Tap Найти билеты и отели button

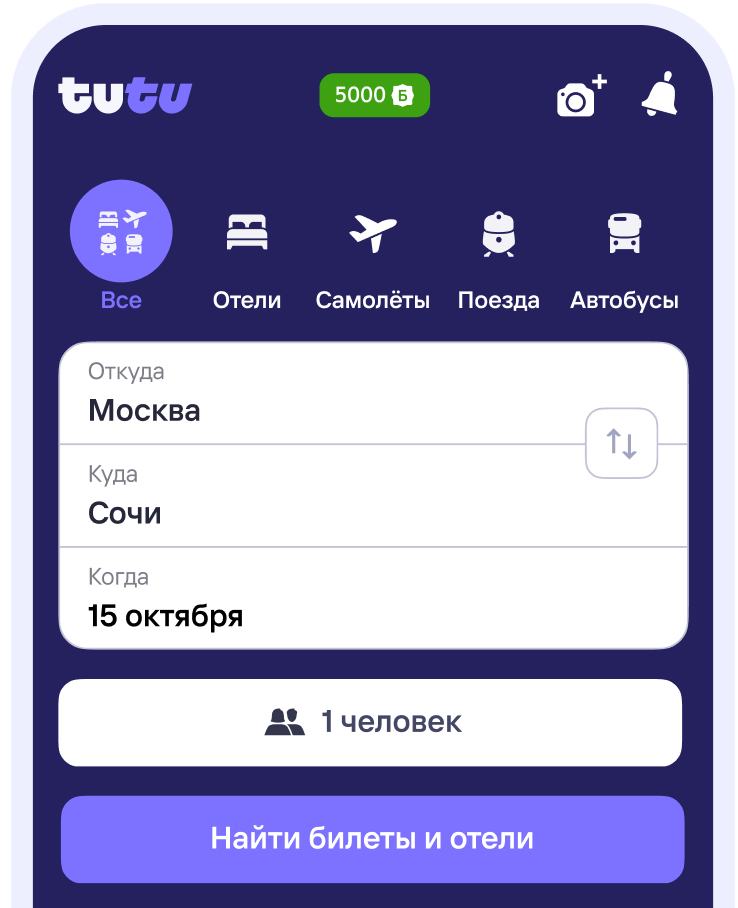coord(372,838)
